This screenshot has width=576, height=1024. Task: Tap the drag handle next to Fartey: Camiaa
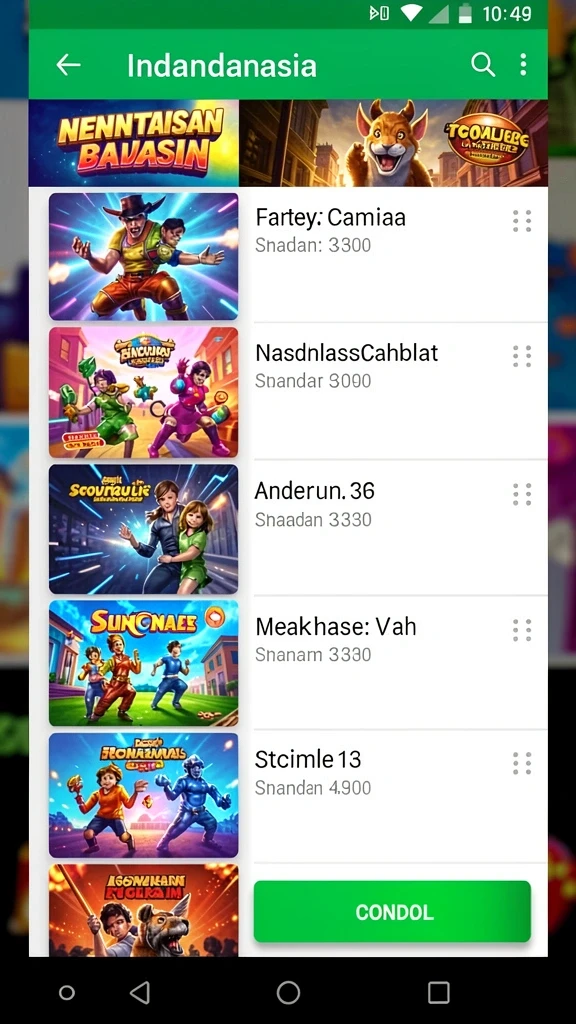(x=522, y=221)
